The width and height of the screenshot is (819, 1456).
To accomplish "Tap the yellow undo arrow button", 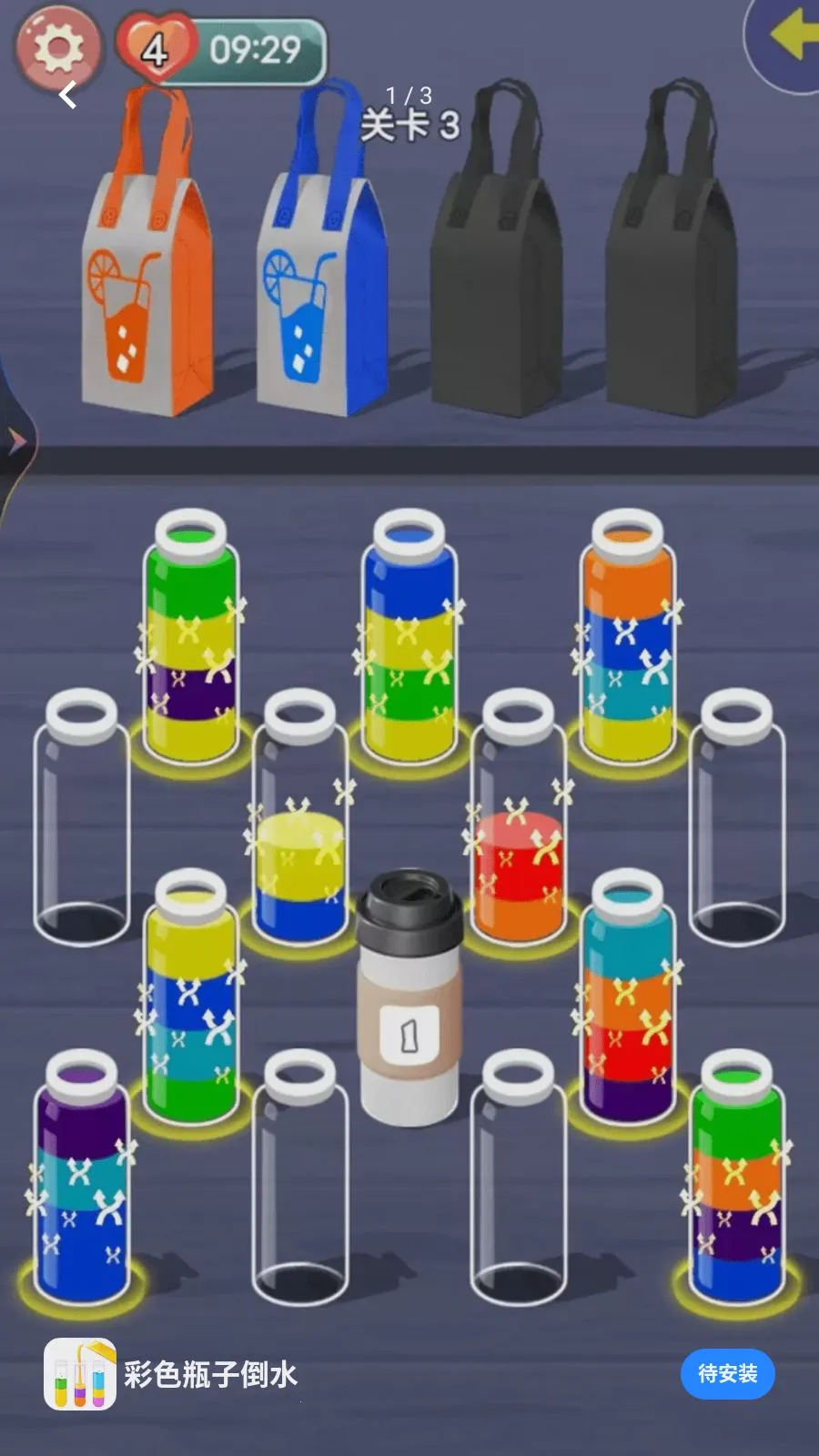I will (x=788, y=38).
